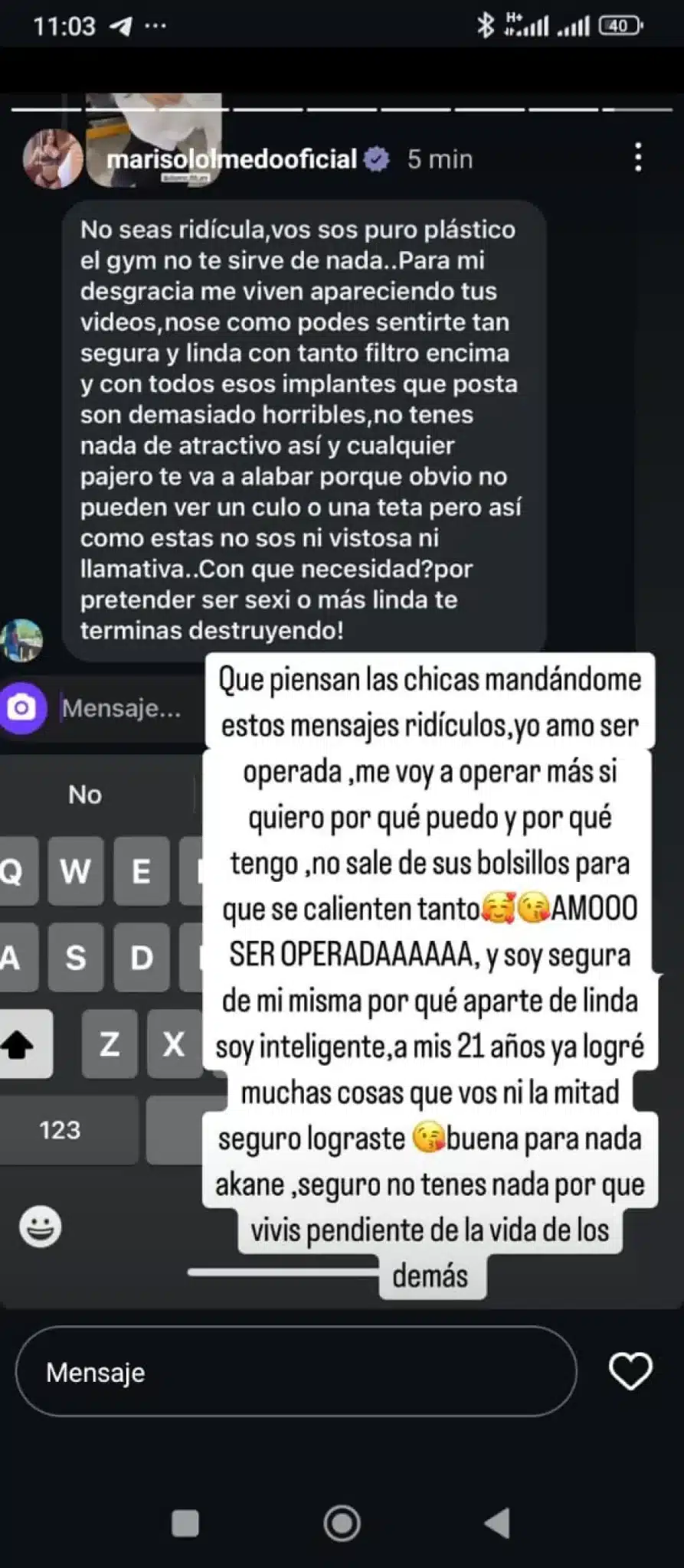Like this story with the heart
Screen dimensions: 684x1568
click(630, 1371)
